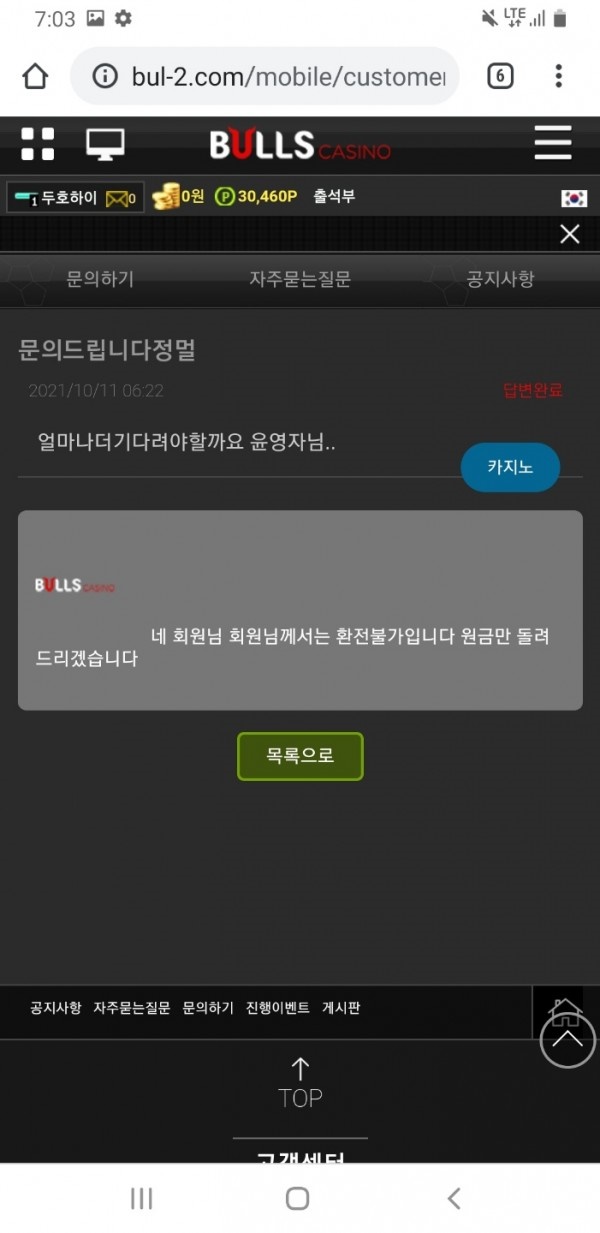Open Chrome's overflow menu
This screenshot has height=1233, width=600.
[x=558, y=76]
